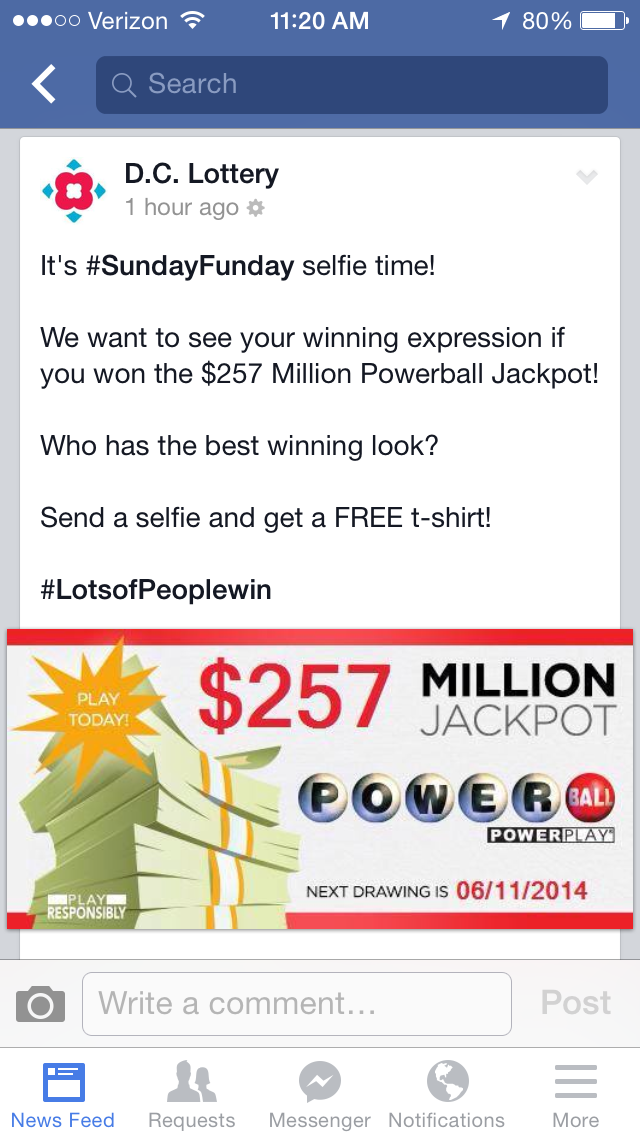Go to the Messenger tab
This screenshot has height=1136, width=640.
pyautogui.click(x=320, y=1094)
